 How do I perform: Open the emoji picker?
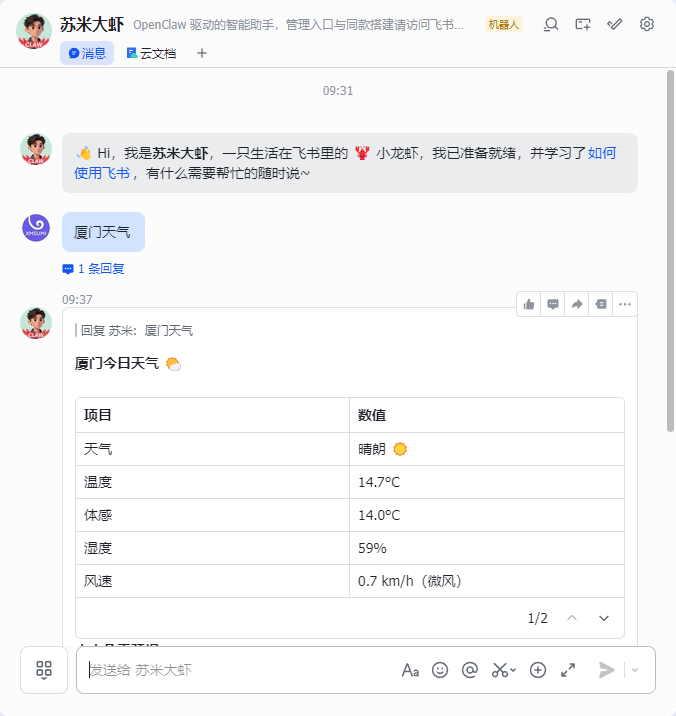(440, 670)
